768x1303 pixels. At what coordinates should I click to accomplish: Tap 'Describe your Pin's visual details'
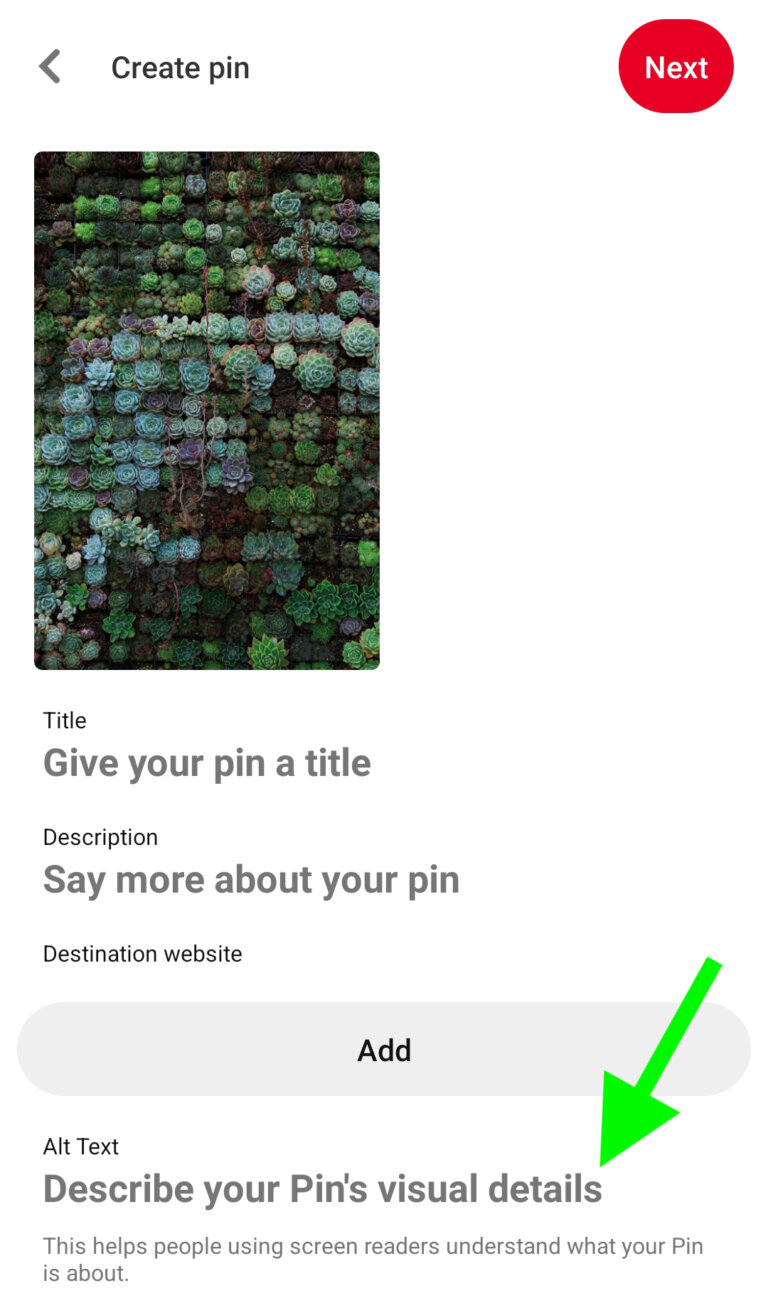(322, 1189)
